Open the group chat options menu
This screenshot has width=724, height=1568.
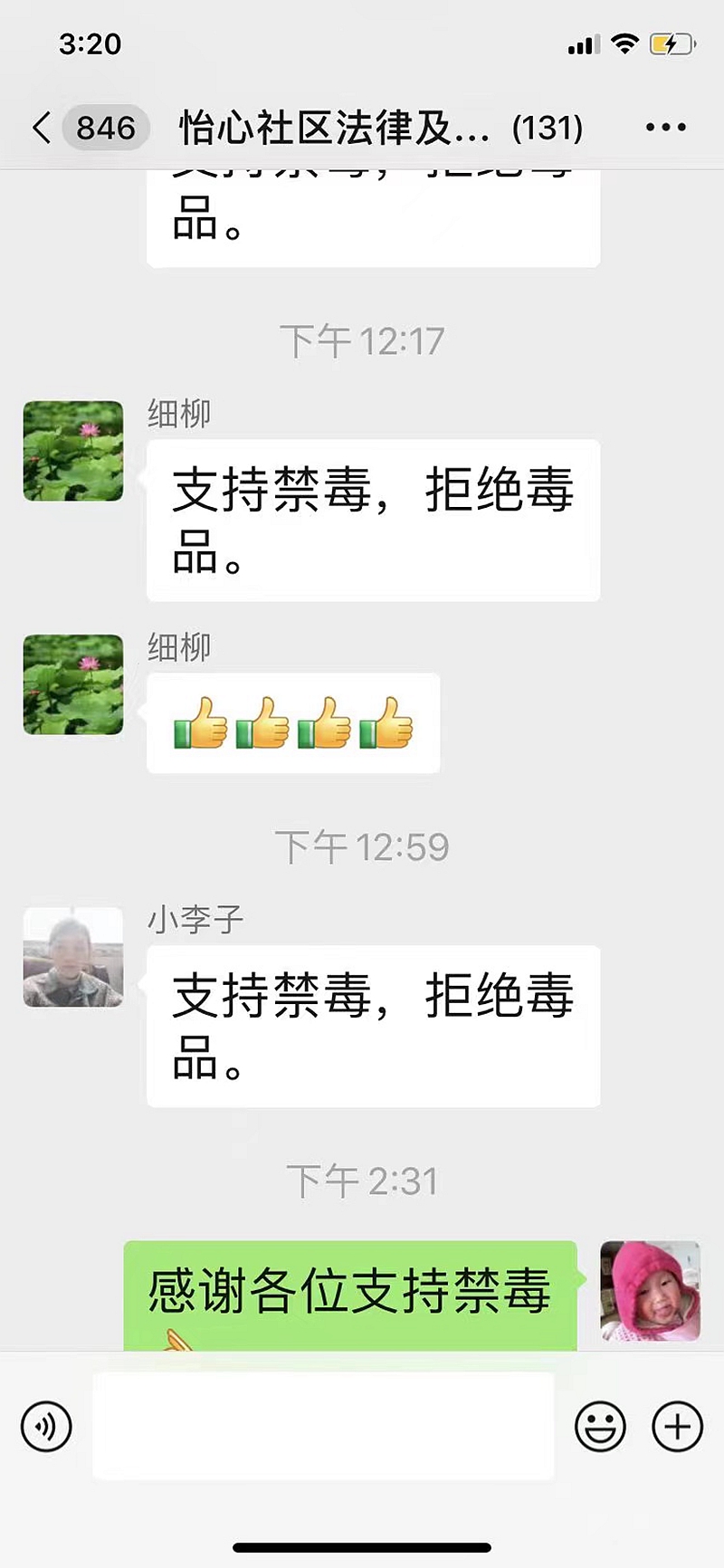coord(665,128)
